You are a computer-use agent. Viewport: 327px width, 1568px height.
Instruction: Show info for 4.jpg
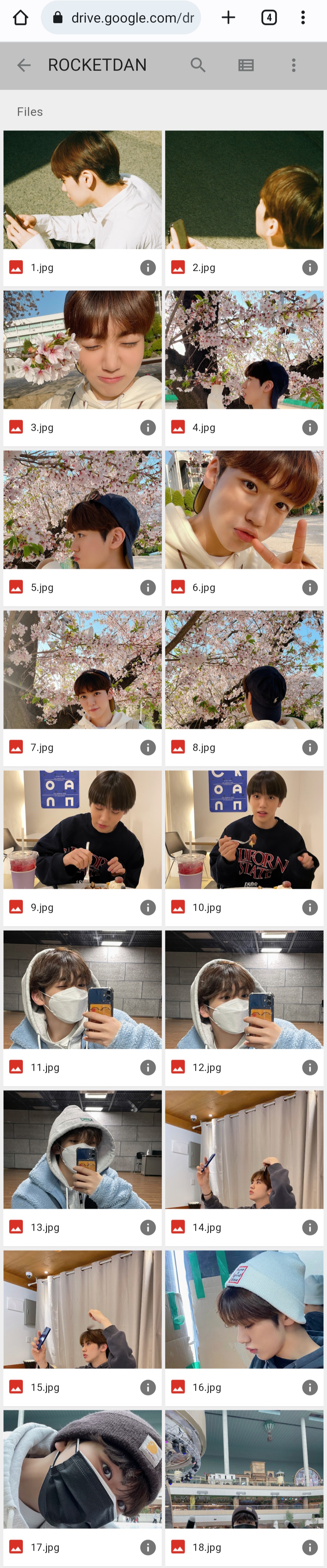(x=309, y=427)
